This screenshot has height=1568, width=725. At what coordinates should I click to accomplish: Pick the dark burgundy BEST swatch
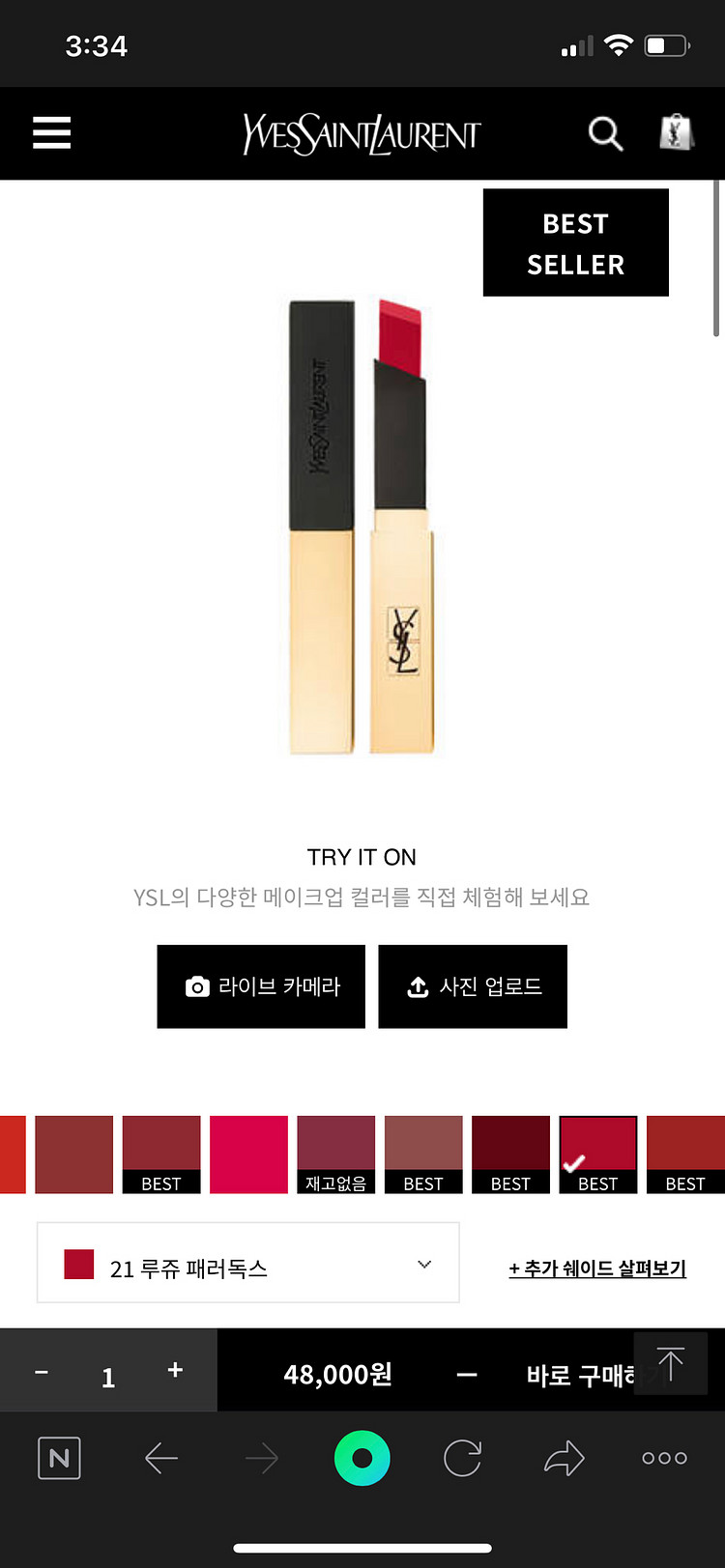(x=510, y=1154)
